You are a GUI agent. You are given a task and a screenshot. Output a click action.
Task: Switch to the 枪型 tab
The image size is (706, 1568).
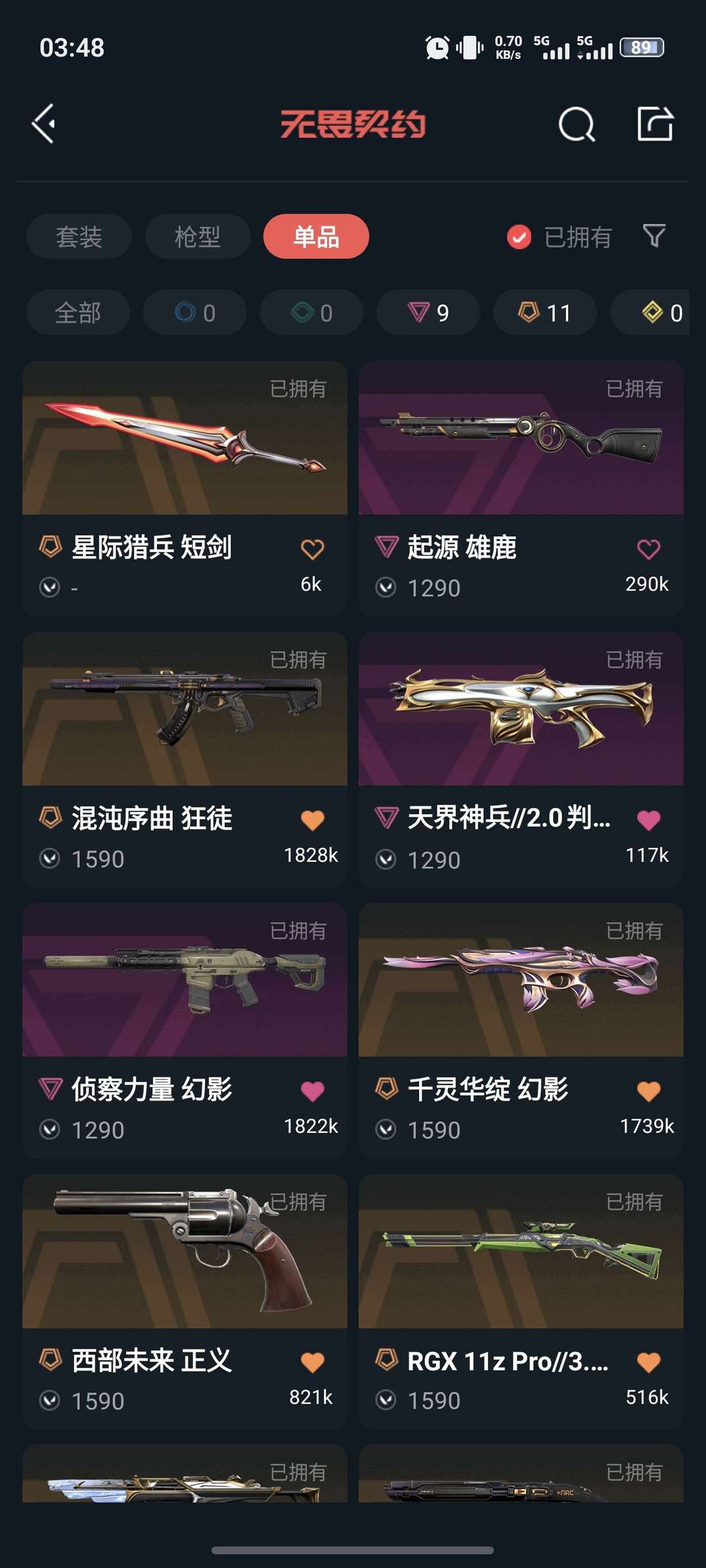[197, 237]
